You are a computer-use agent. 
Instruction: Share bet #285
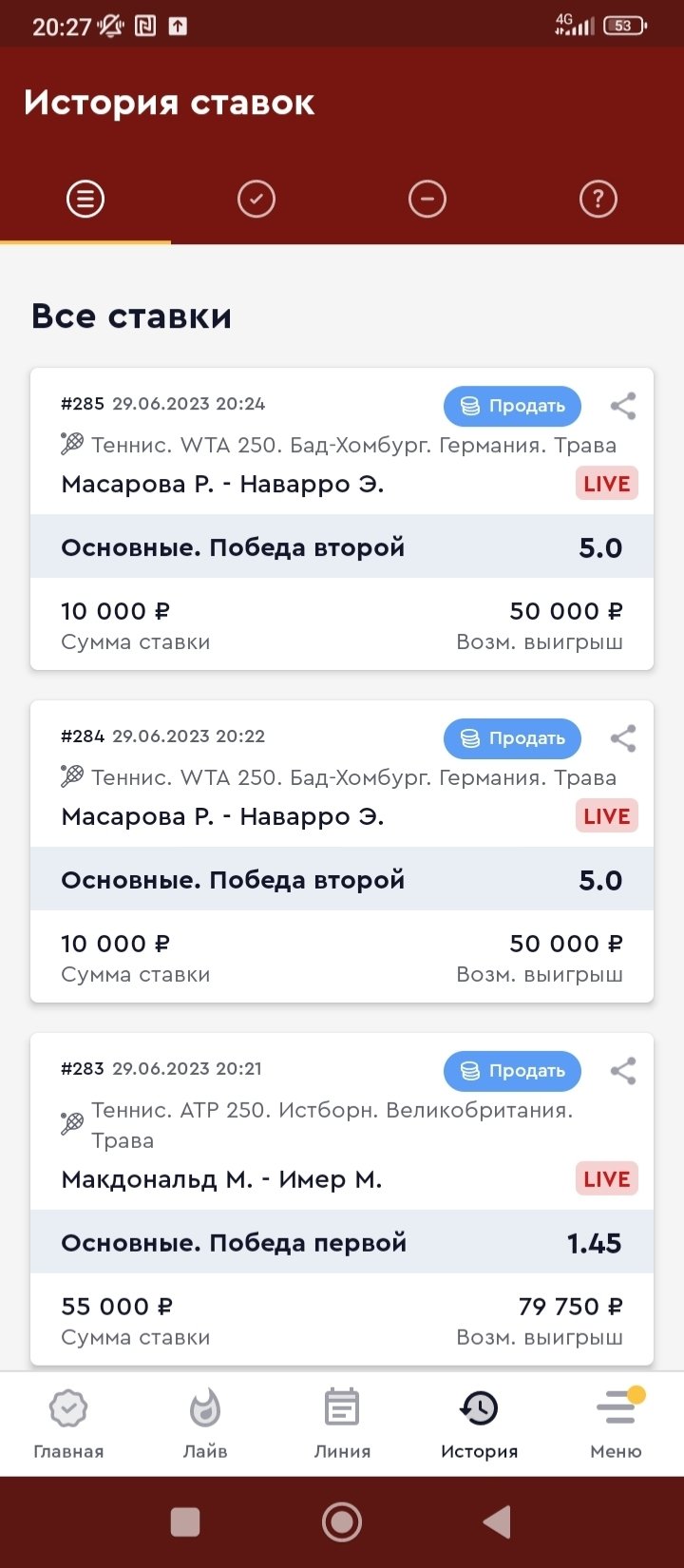pos(623,407)
